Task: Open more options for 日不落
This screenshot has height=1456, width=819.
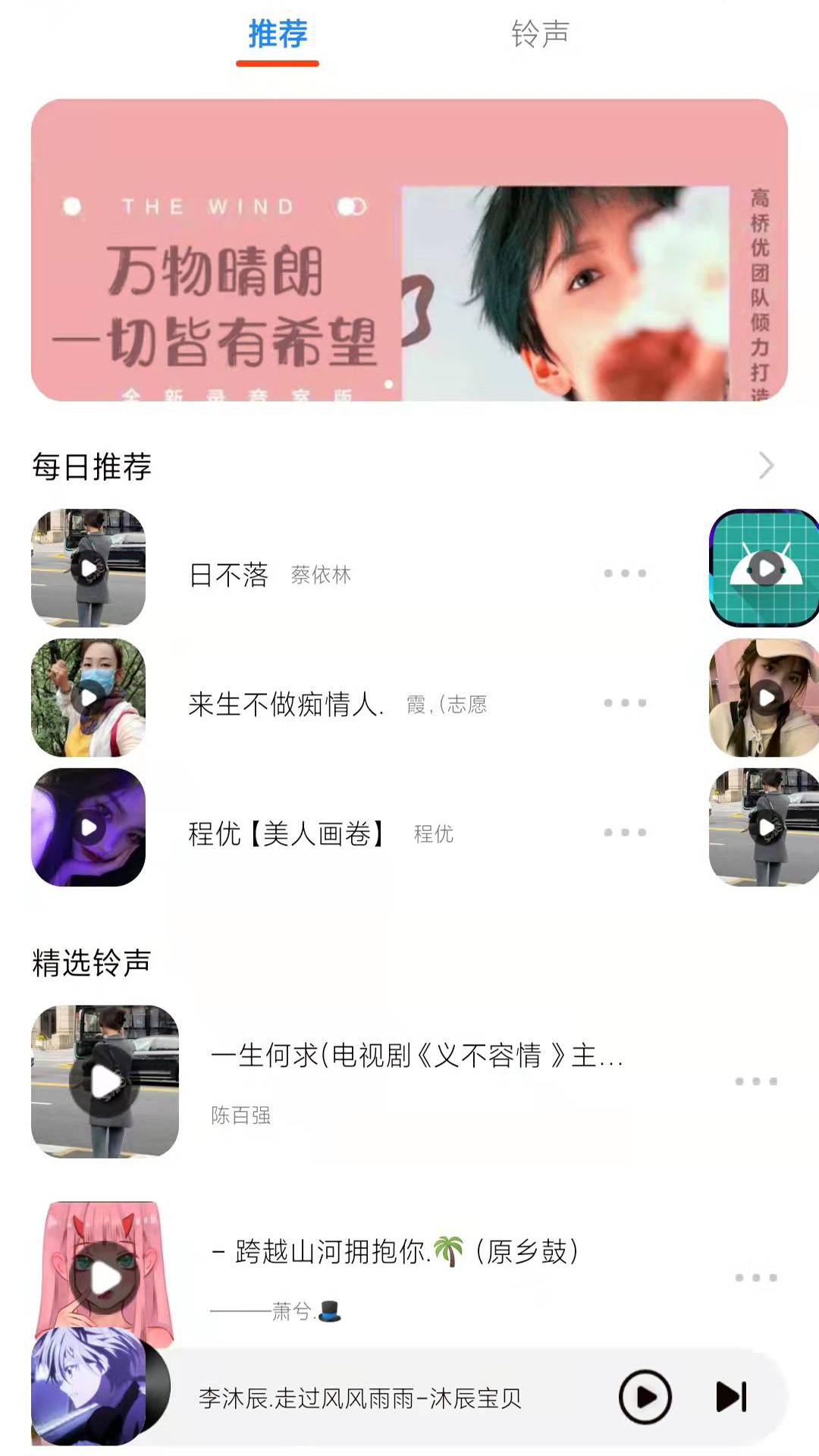Action: [625, 573]
